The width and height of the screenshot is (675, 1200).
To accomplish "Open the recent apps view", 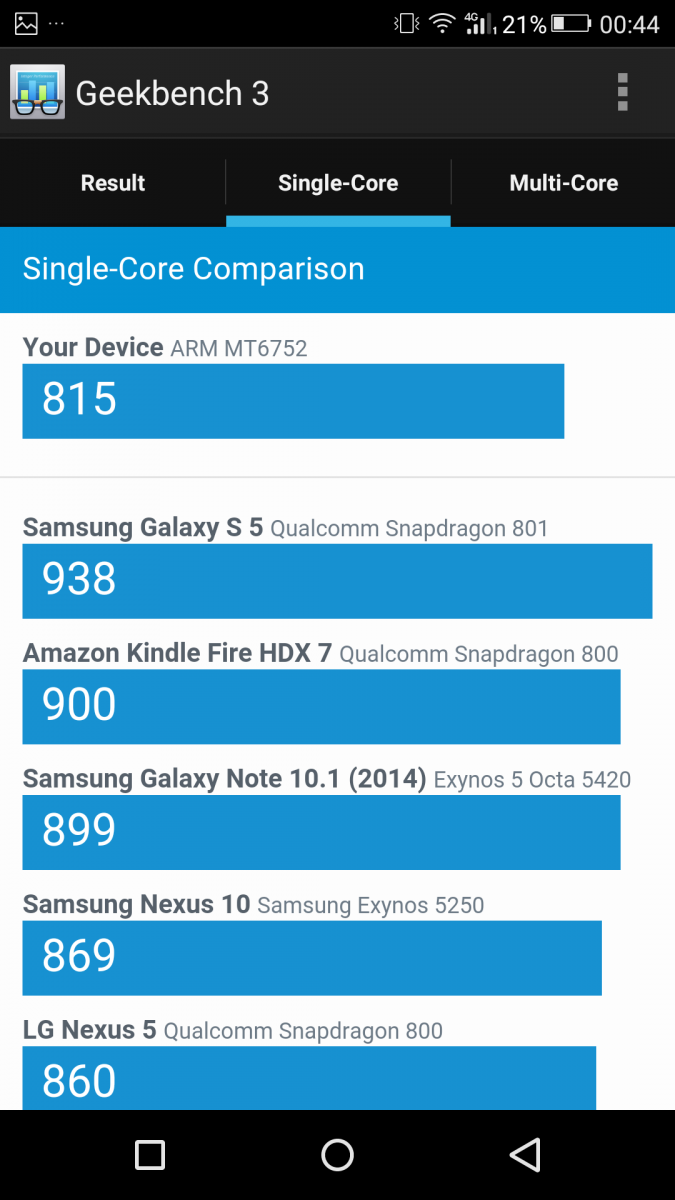I will 150,1155.
